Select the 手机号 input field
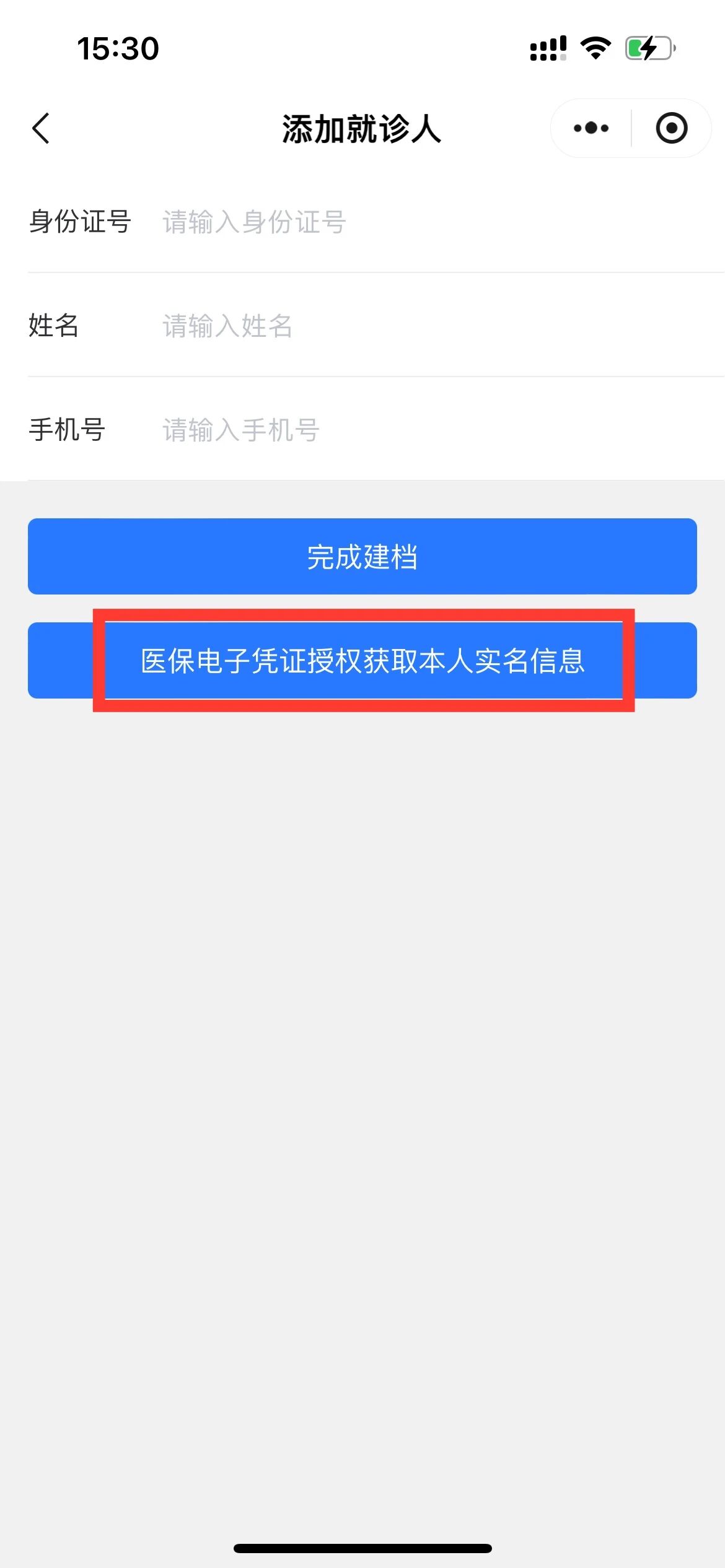 pos(434,430)
